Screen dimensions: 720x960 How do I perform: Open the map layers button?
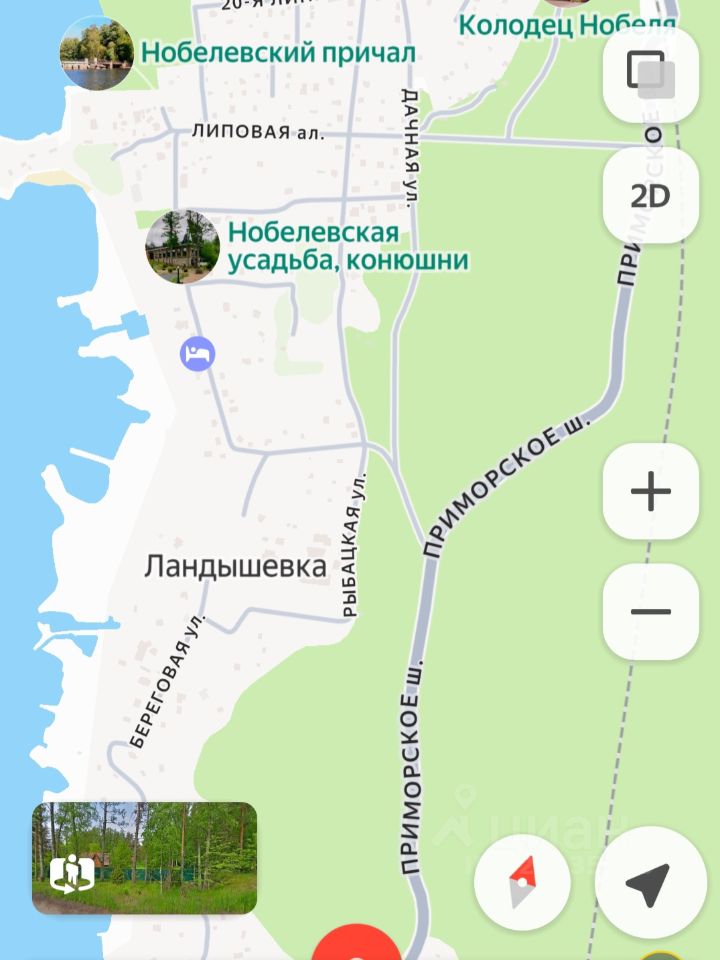tap(651, 73)
